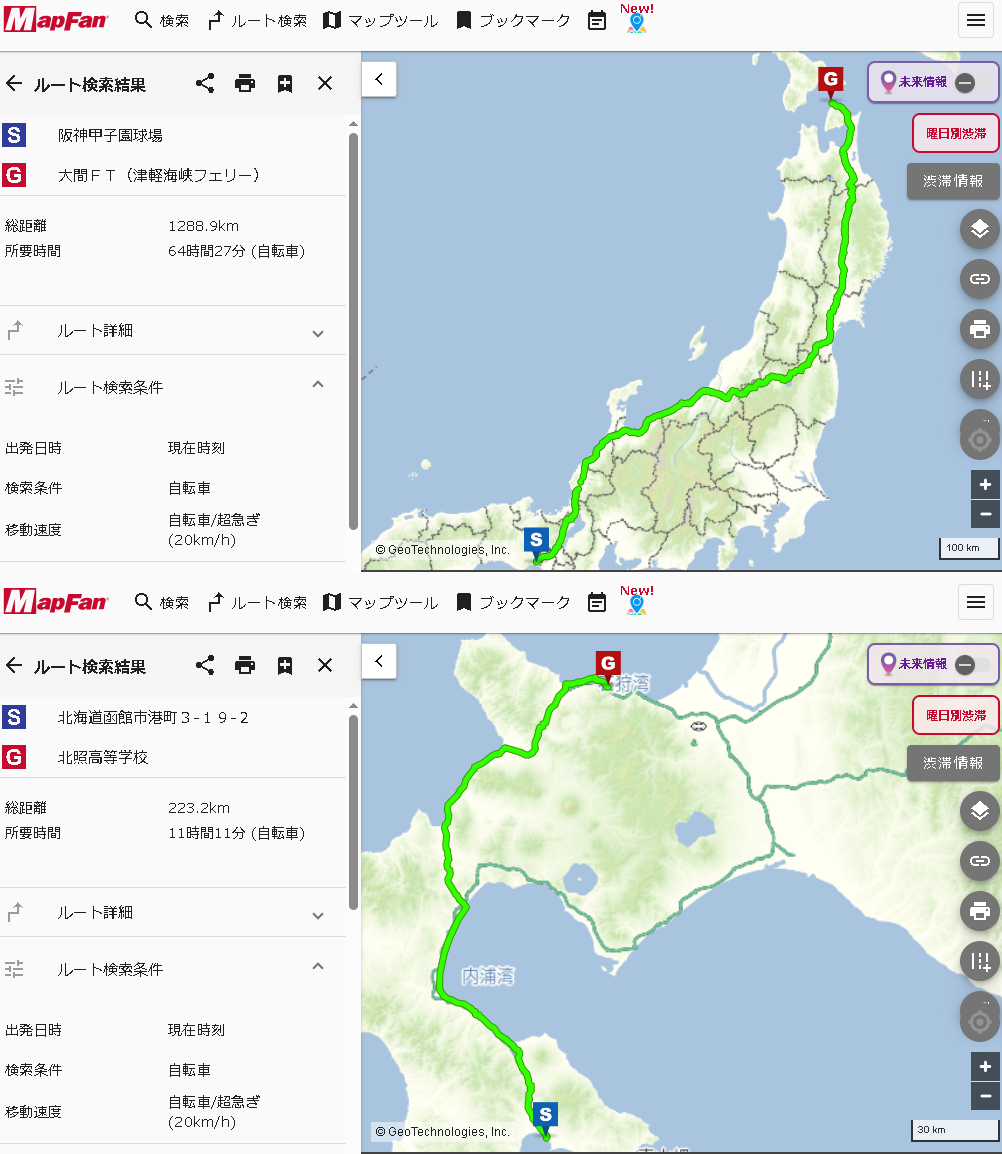Close the 大間FT route results panel
This screenshot has width=1002, height=1154.
(x=325, y=83)
